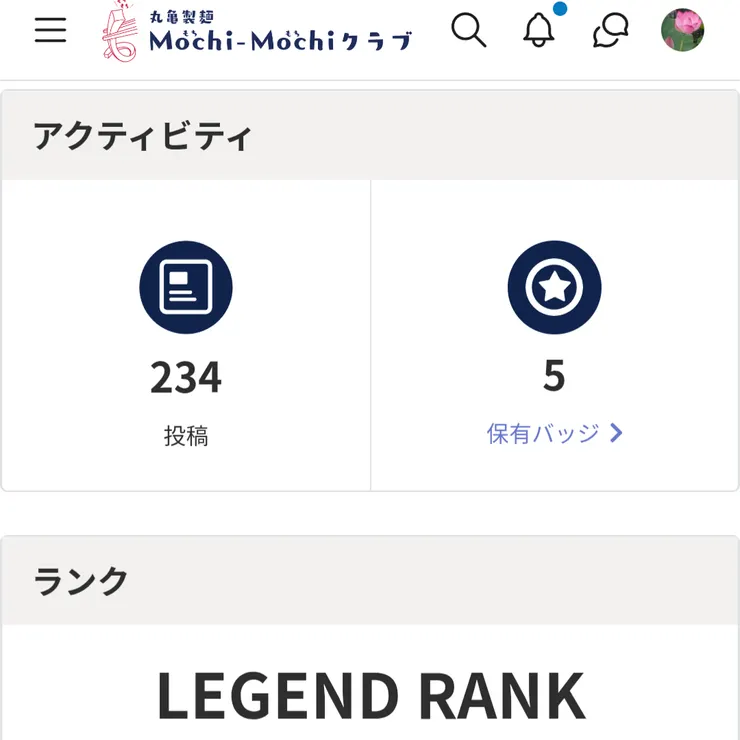The image size is (740, 740).
Task: Open the profile avatar menu
Action: tap(682, 30)
